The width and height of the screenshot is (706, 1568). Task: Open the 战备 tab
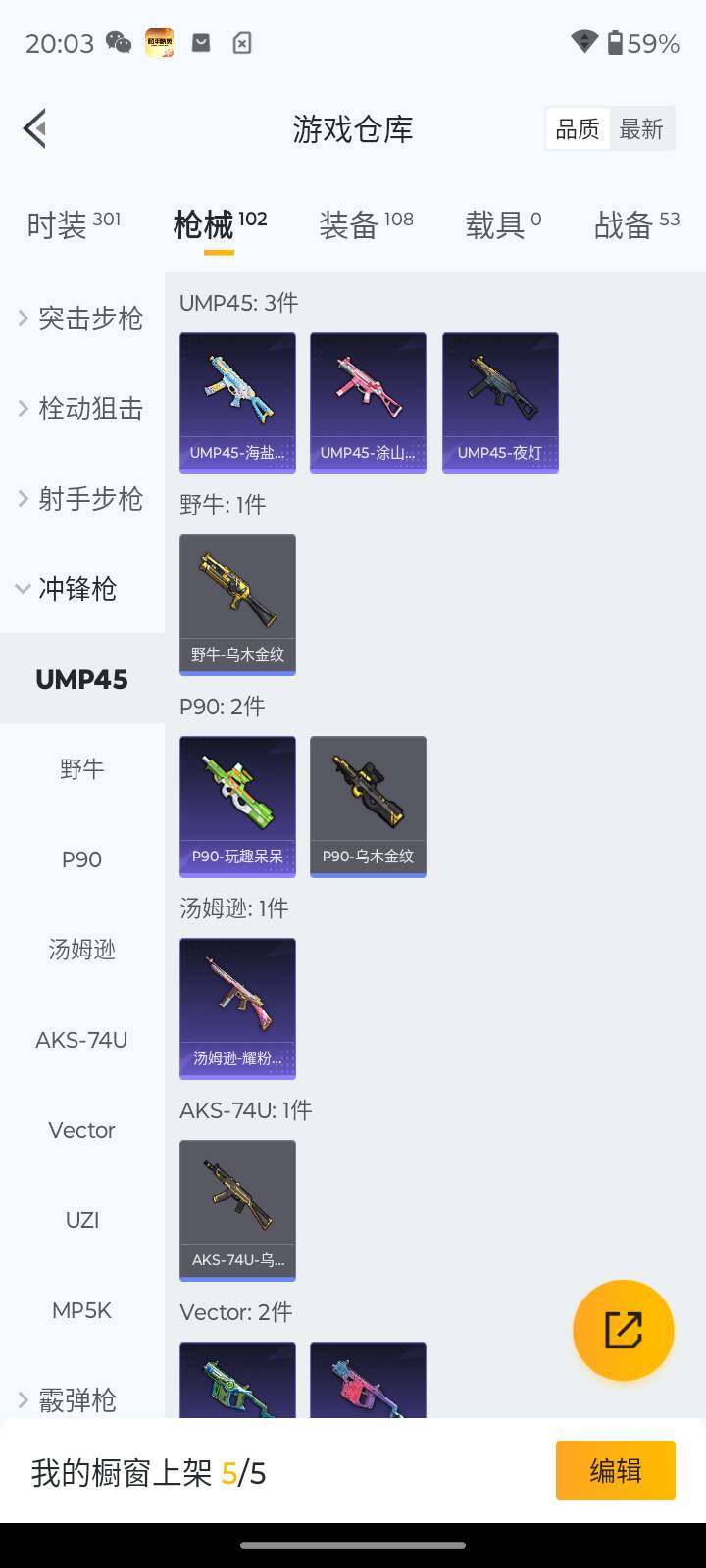pyautogui.click(x=635, y=225)
